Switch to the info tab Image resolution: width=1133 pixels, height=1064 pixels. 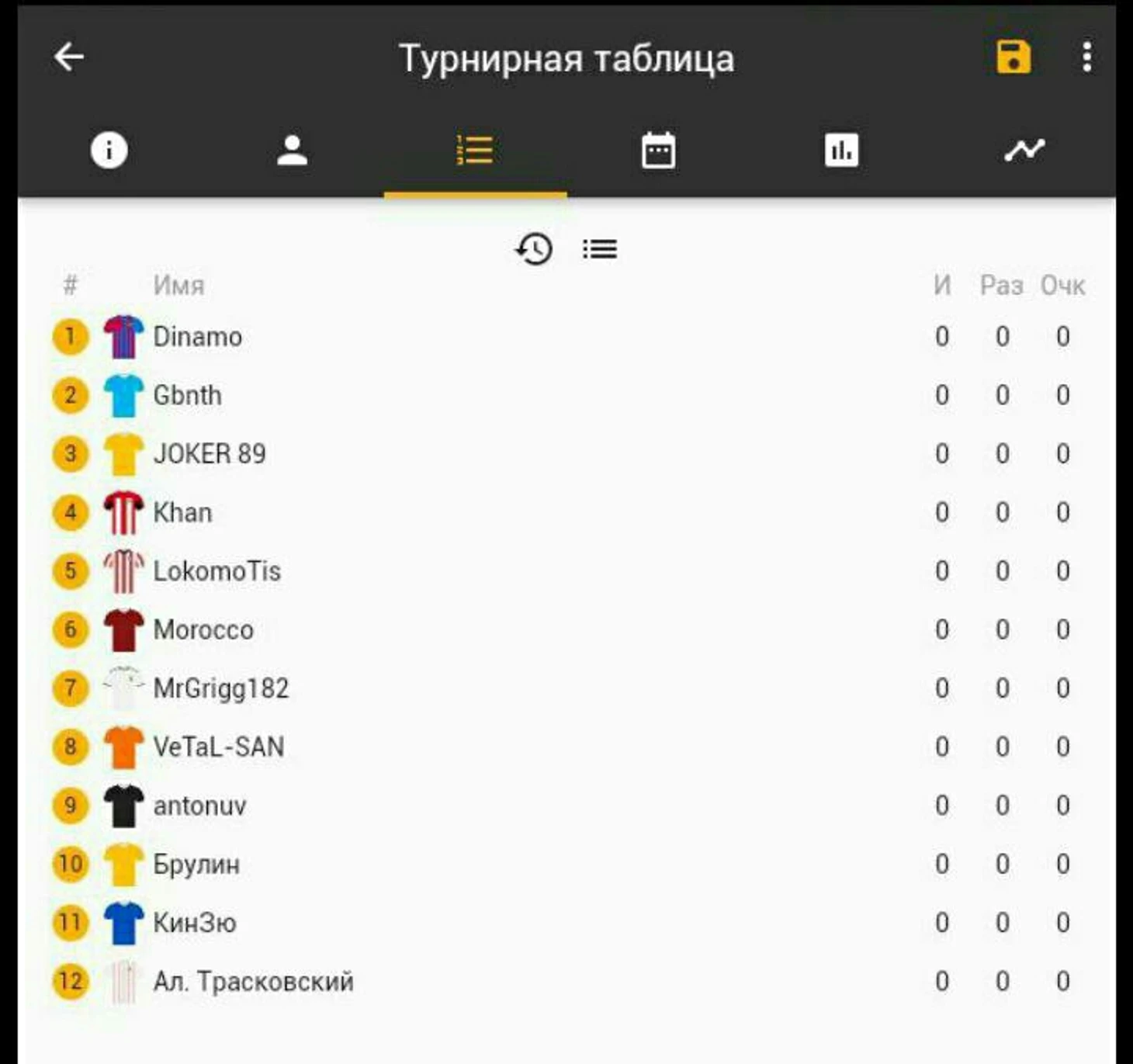pos(109,150)
